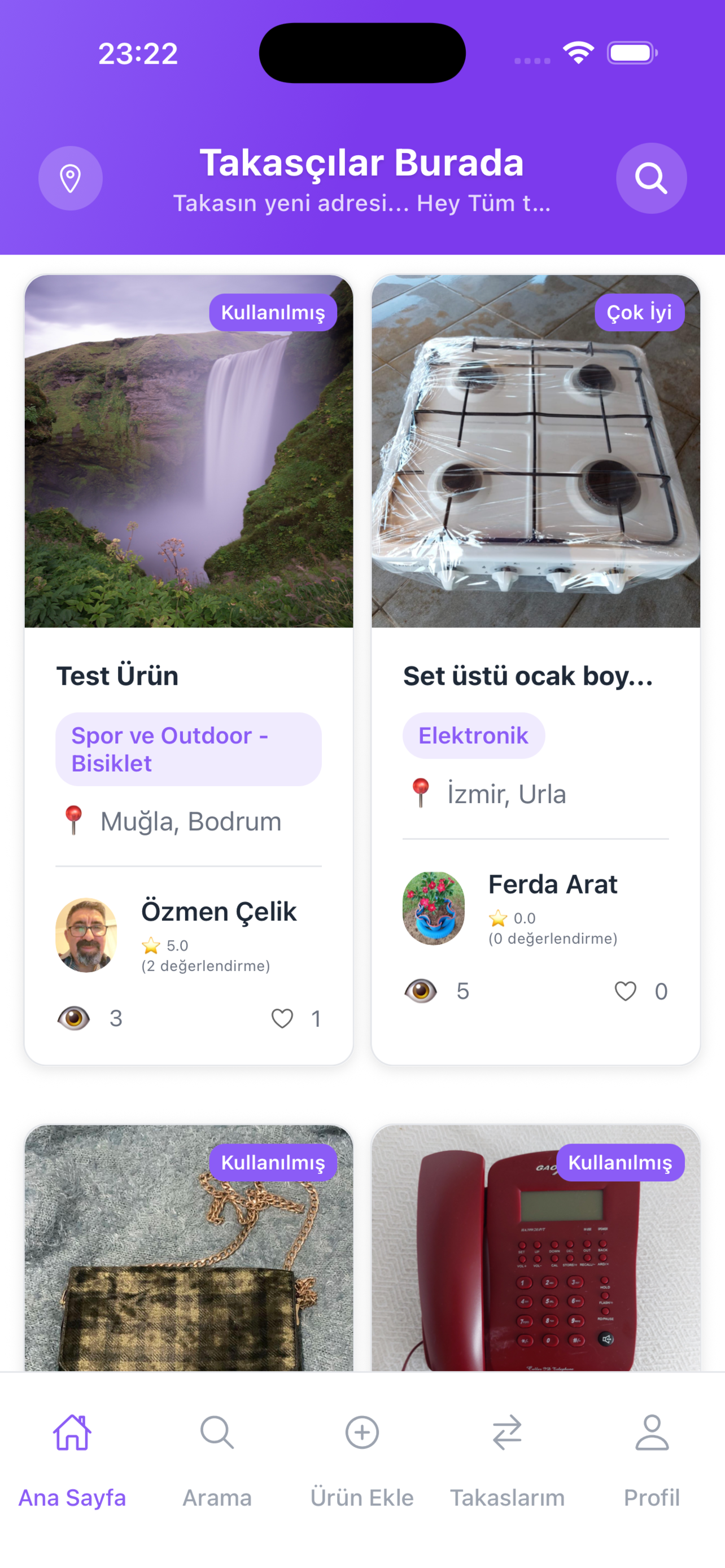Image resolution: width=725 pixels, height=1568 pixels.
Task: Tap the Profil person icon
Action: 653,1433
